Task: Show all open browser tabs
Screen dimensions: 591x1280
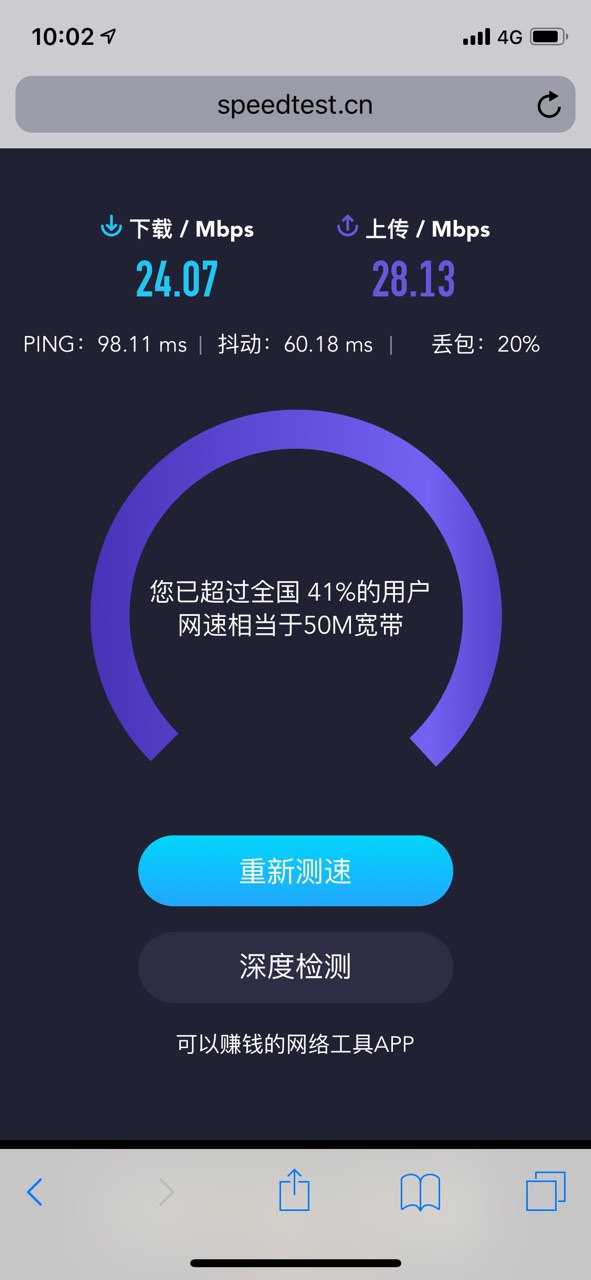Action: point(546,1191)
